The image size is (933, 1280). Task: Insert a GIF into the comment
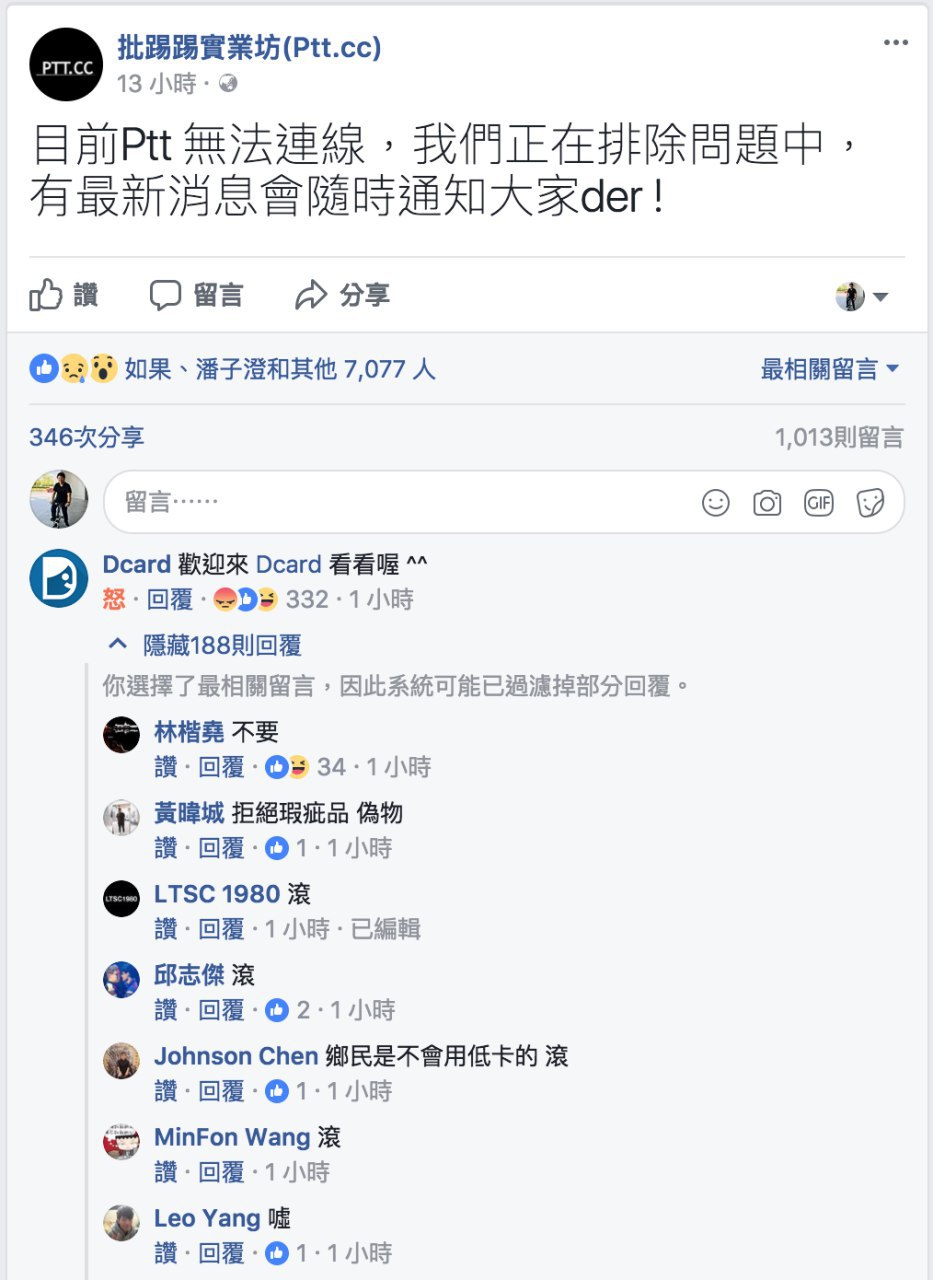818,503
